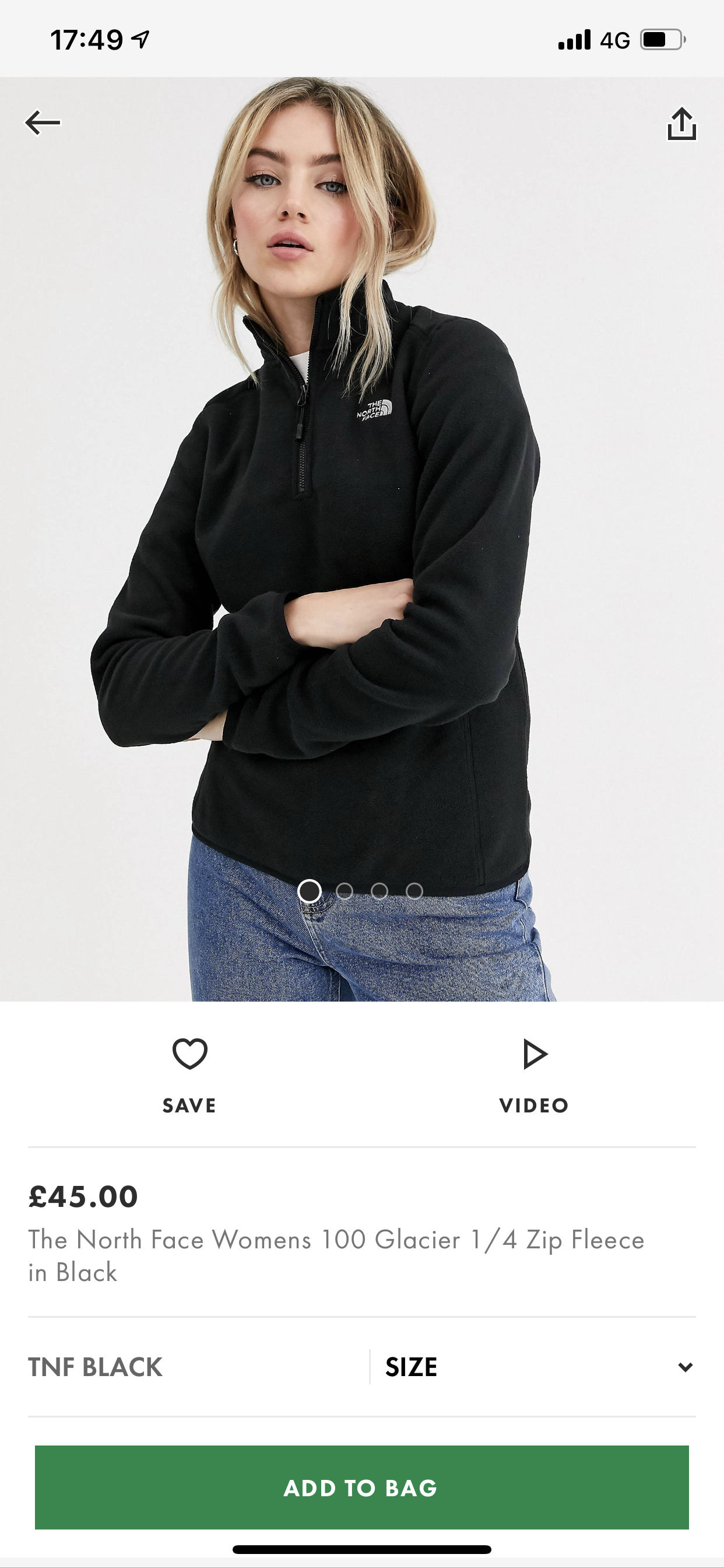Go back using the arrow icon
This screenshot has height=1568, width=724.
43,123
